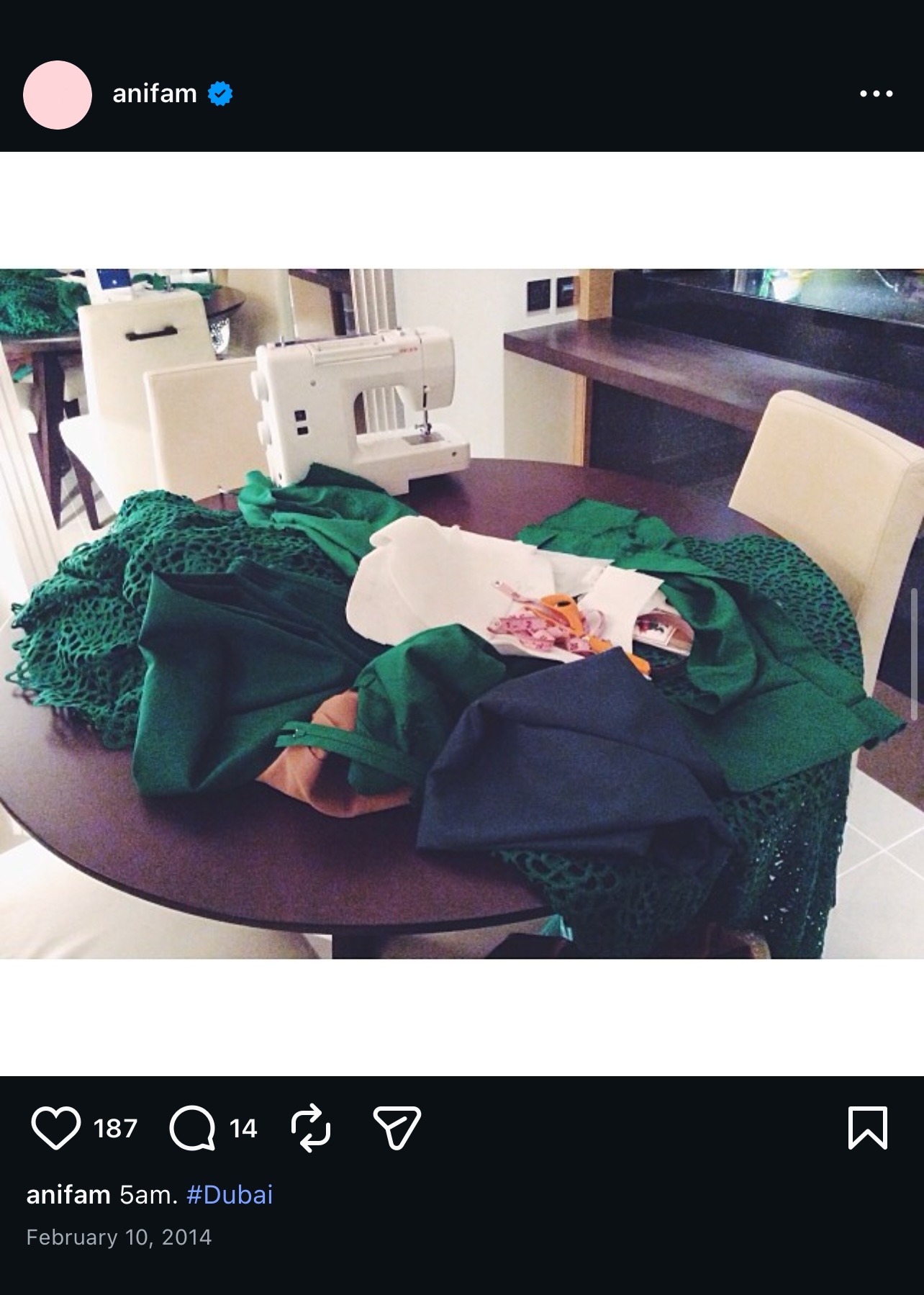Like this post with the heart
This screenshot has height=1295, width=924.
[55, 1128]
